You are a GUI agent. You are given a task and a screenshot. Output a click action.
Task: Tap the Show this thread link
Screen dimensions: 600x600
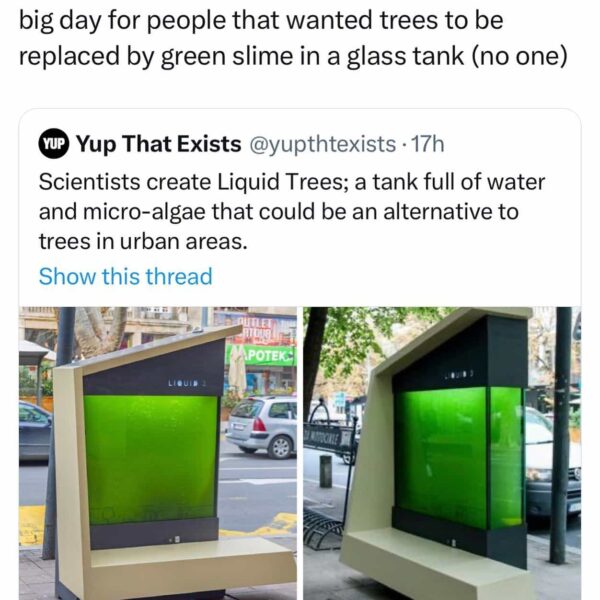(125, 276)
